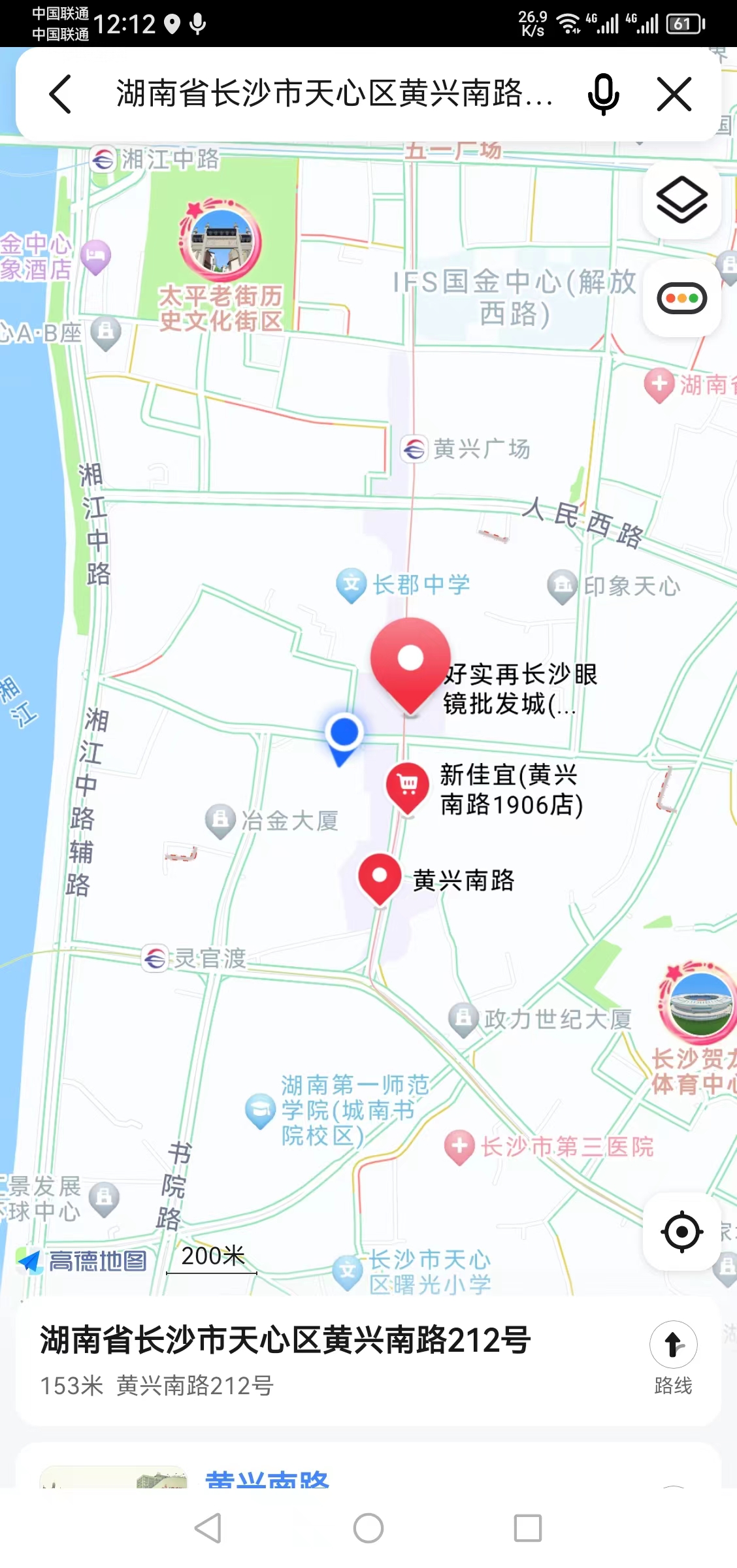This screenshot has height=1568, width=737.
Task: Recenter the map on my location
Action: pyautogui.click(x=681, y=1232)
